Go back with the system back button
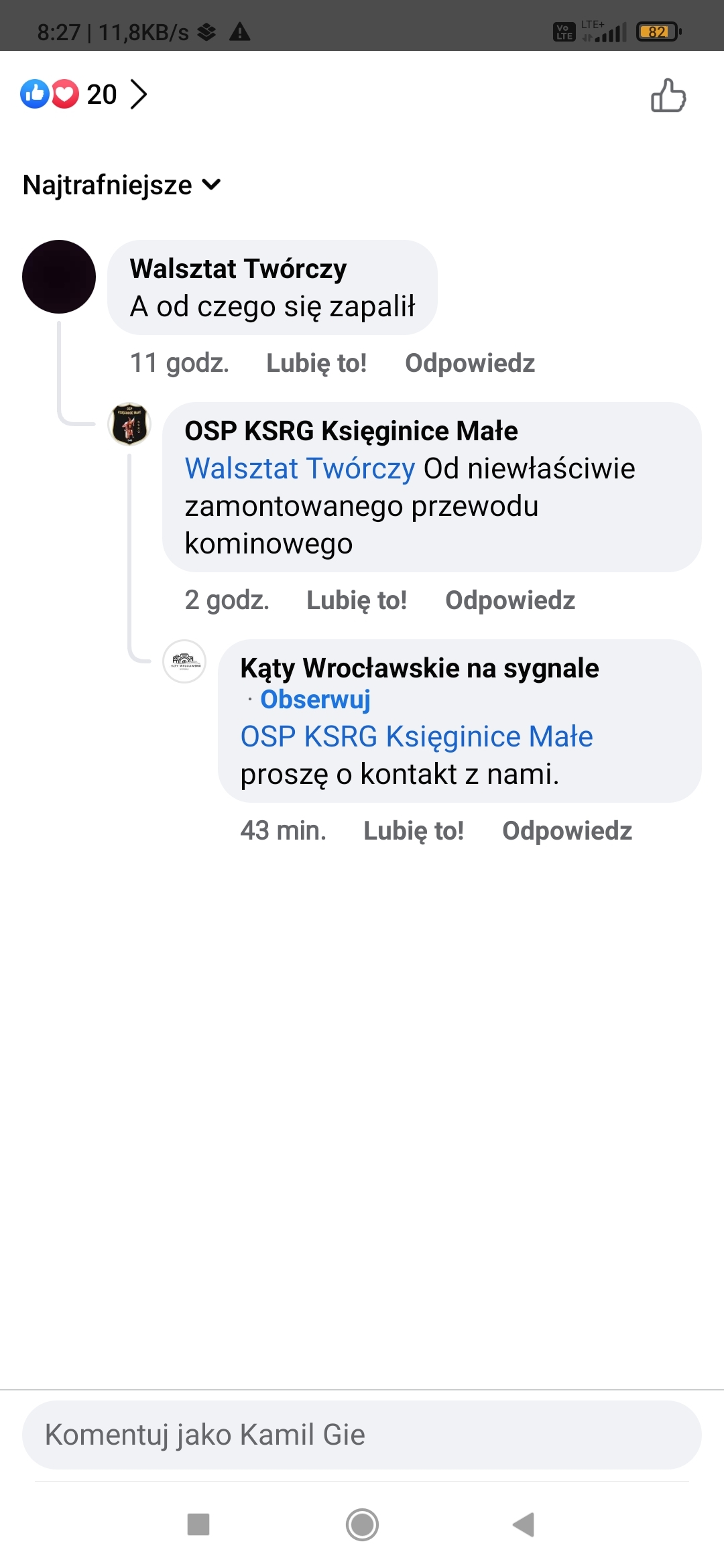Viewport: 724px width, 1568px height. (x=524, y=1524)
